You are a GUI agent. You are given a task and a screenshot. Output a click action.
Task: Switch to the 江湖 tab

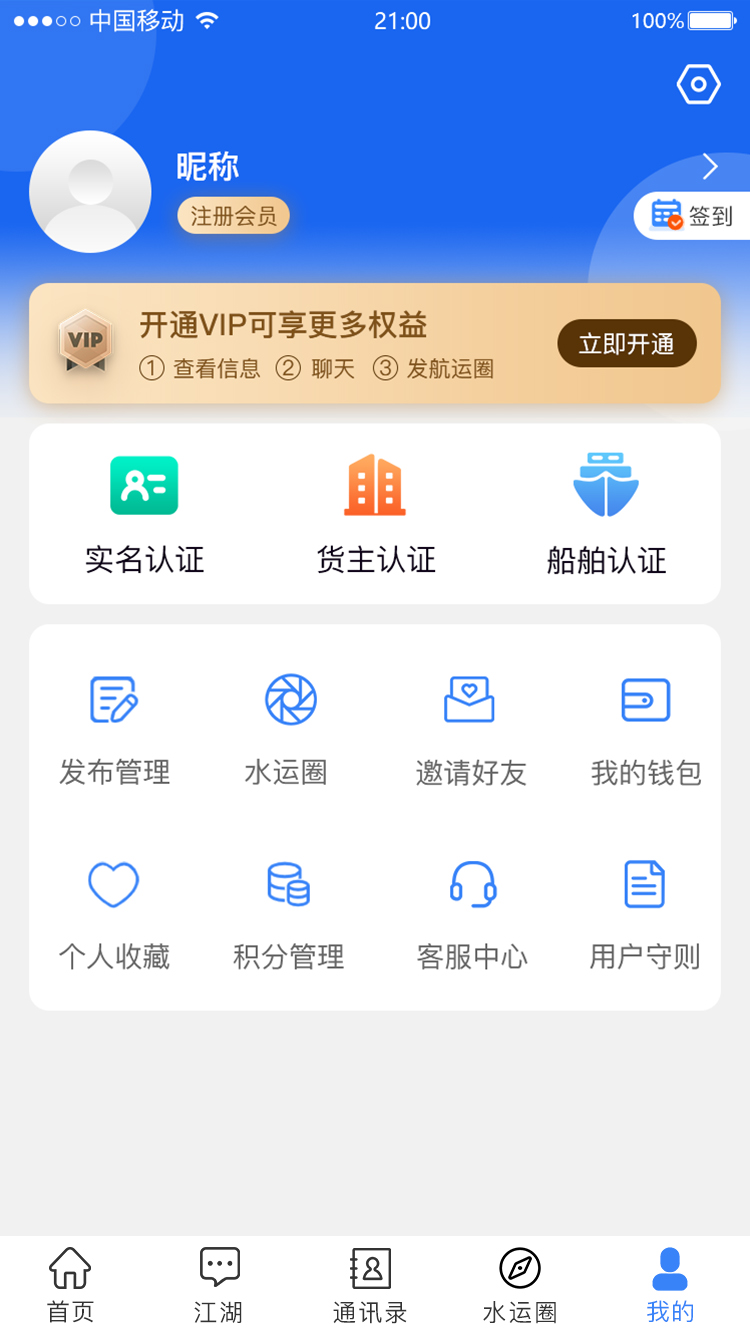point(219,1285)
